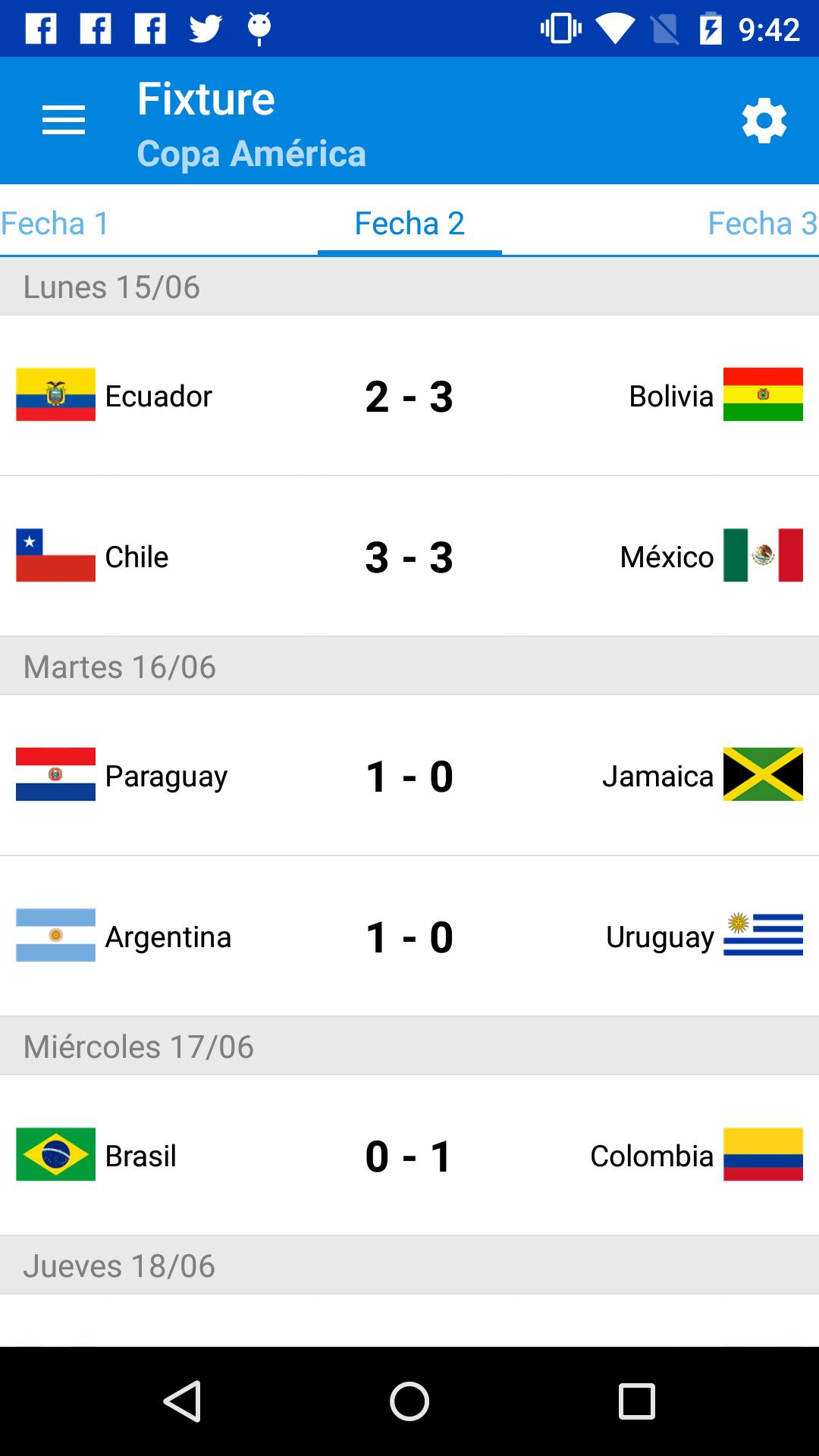
Task: Open the Ecuador vs Bolivia match
Action: (409, 395)
